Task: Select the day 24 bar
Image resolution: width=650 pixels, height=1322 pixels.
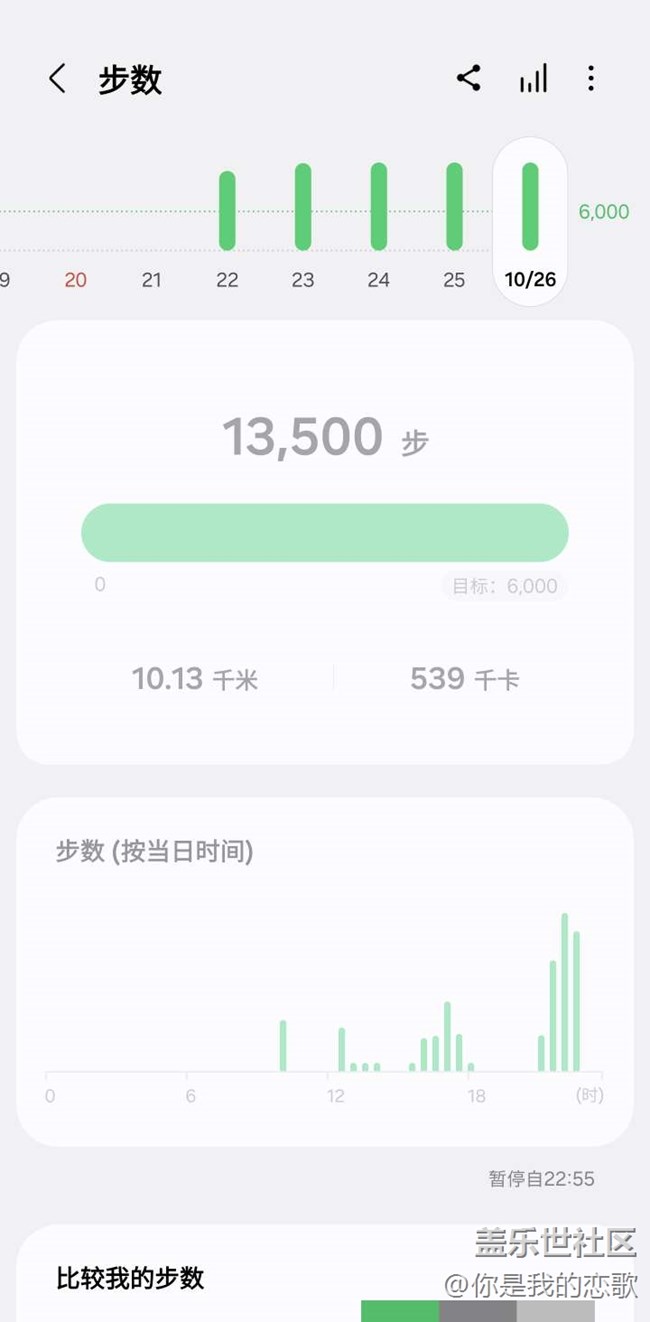Action: click(x=379, y=208)
